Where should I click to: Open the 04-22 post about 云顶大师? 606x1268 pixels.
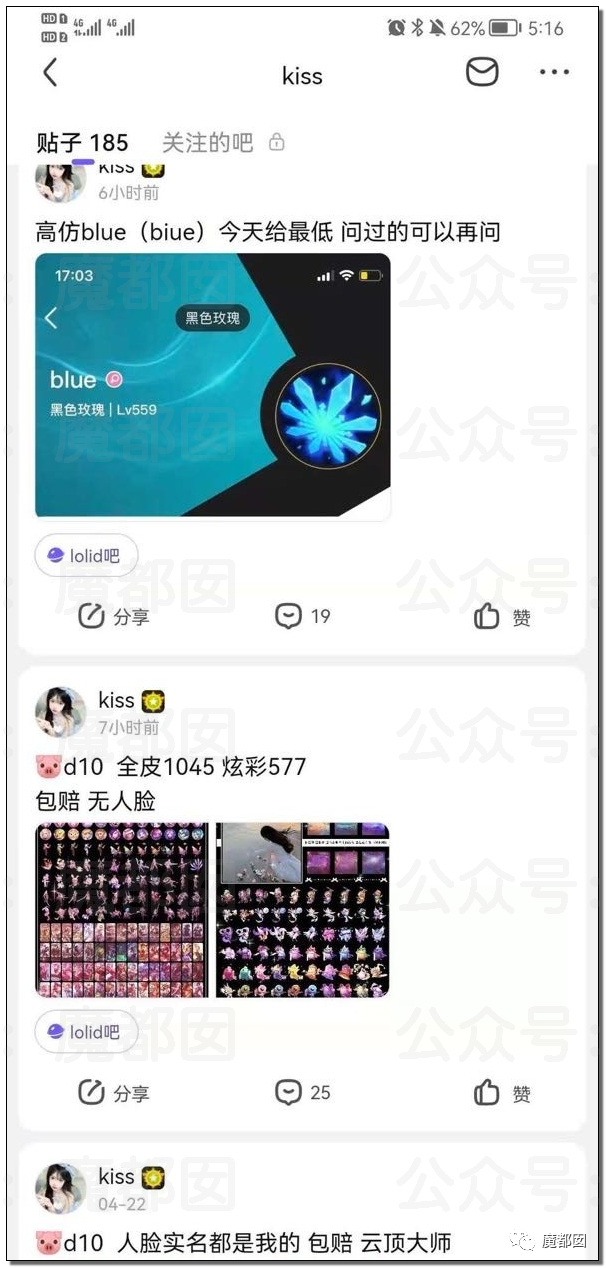(x=245, y=1243)
